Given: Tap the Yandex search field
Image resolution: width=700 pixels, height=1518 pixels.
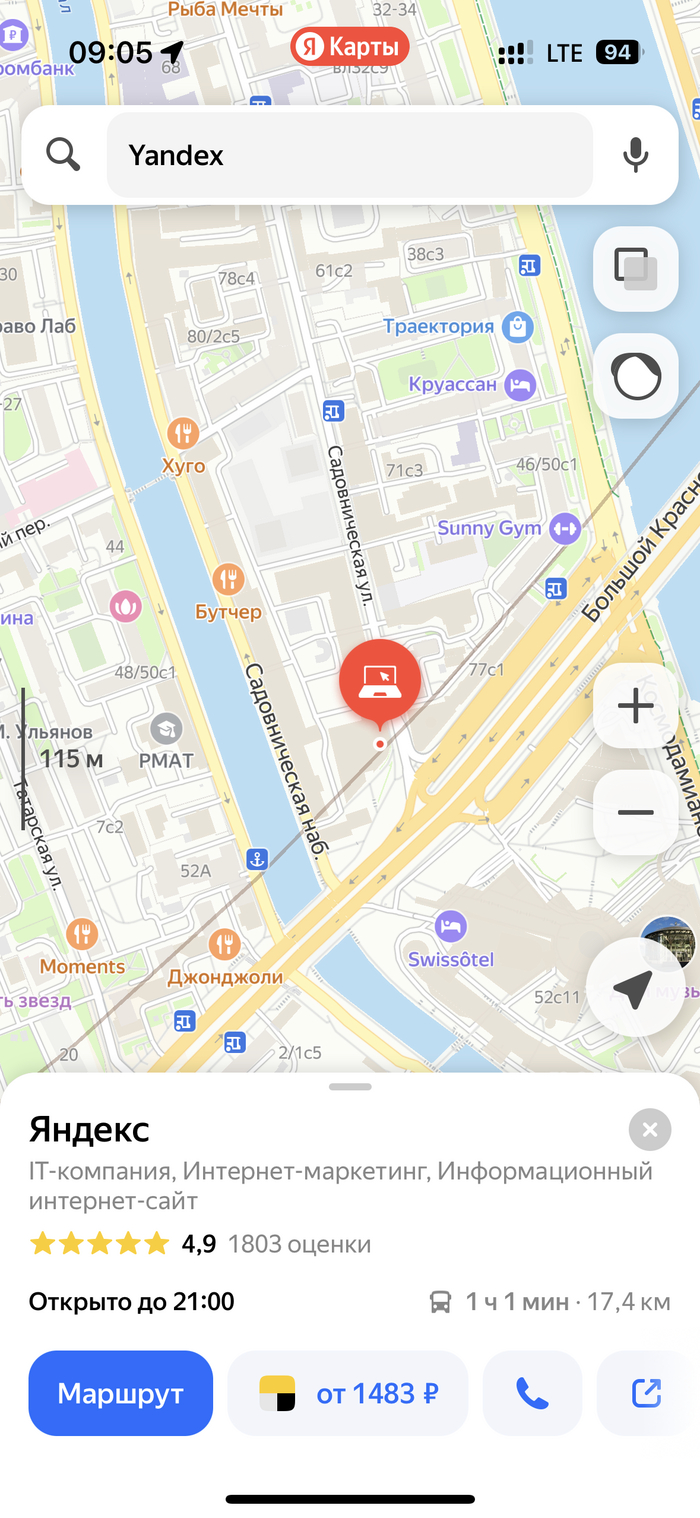Looking at the screenshot, I should pos(350,155).
